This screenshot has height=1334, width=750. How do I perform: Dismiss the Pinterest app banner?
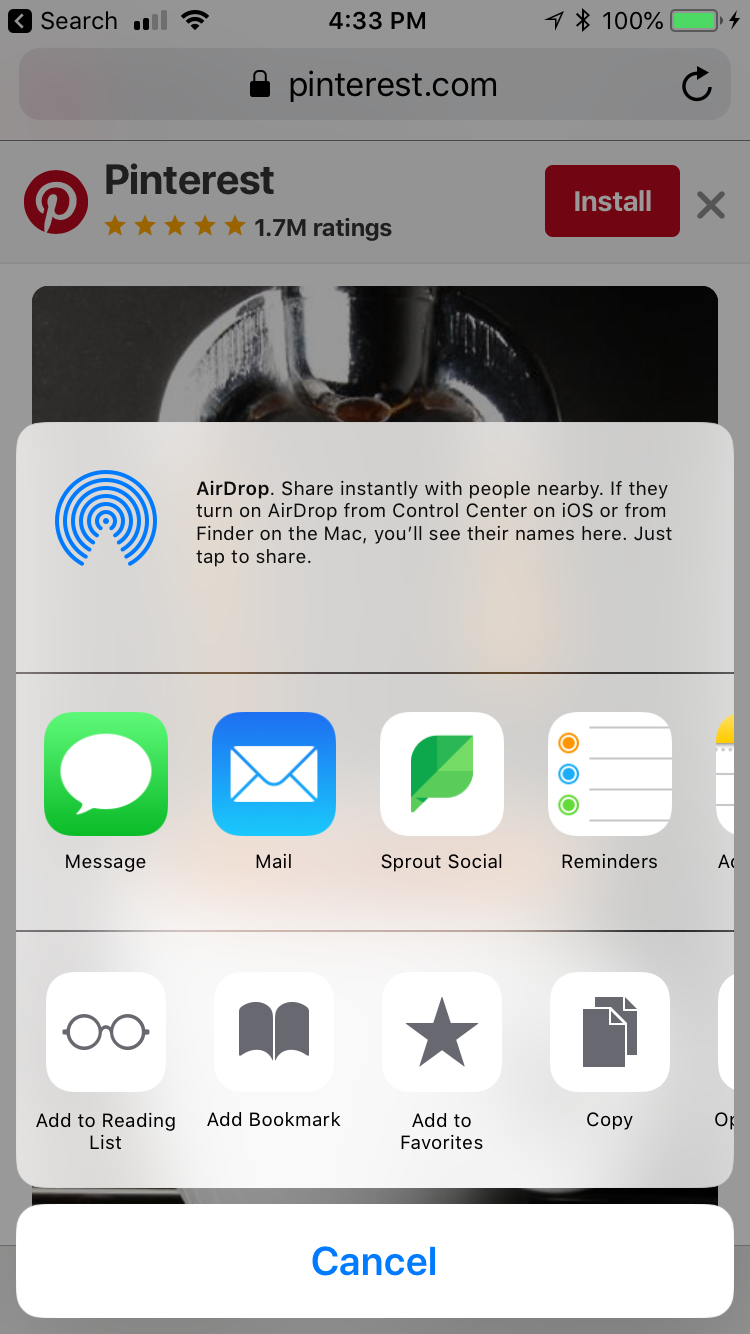click(711, 205)
